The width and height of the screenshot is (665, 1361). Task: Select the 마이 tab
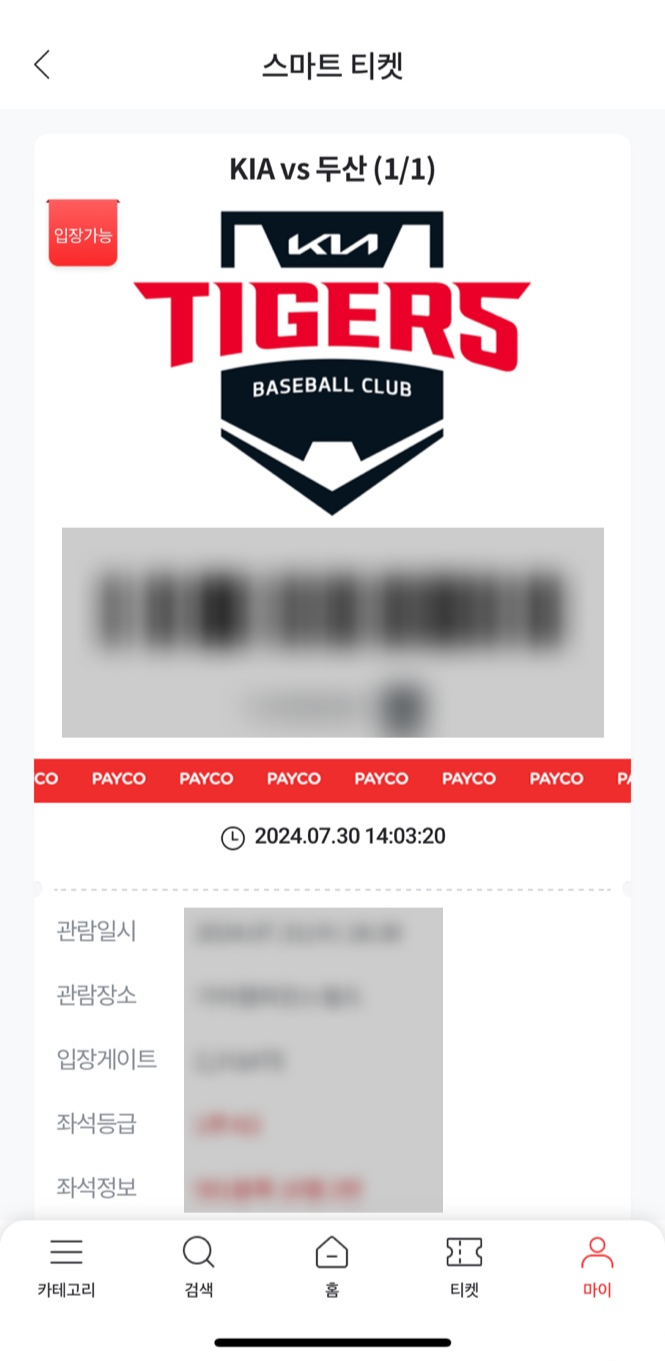597,1266
